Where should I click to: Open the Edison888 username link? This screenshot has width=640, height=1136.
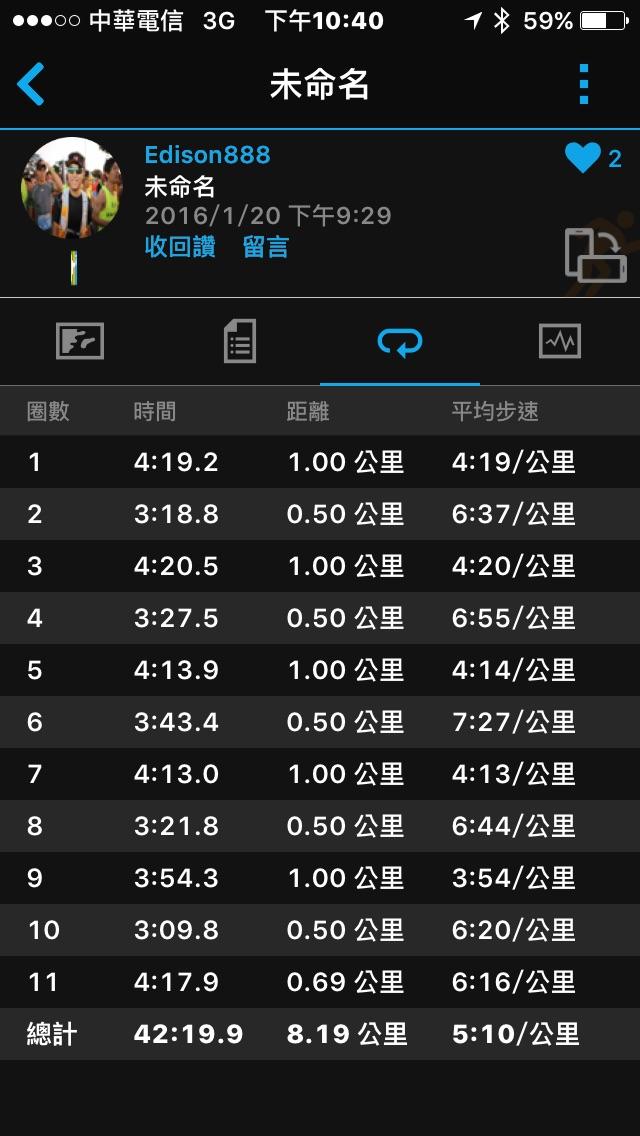[207, 155]
